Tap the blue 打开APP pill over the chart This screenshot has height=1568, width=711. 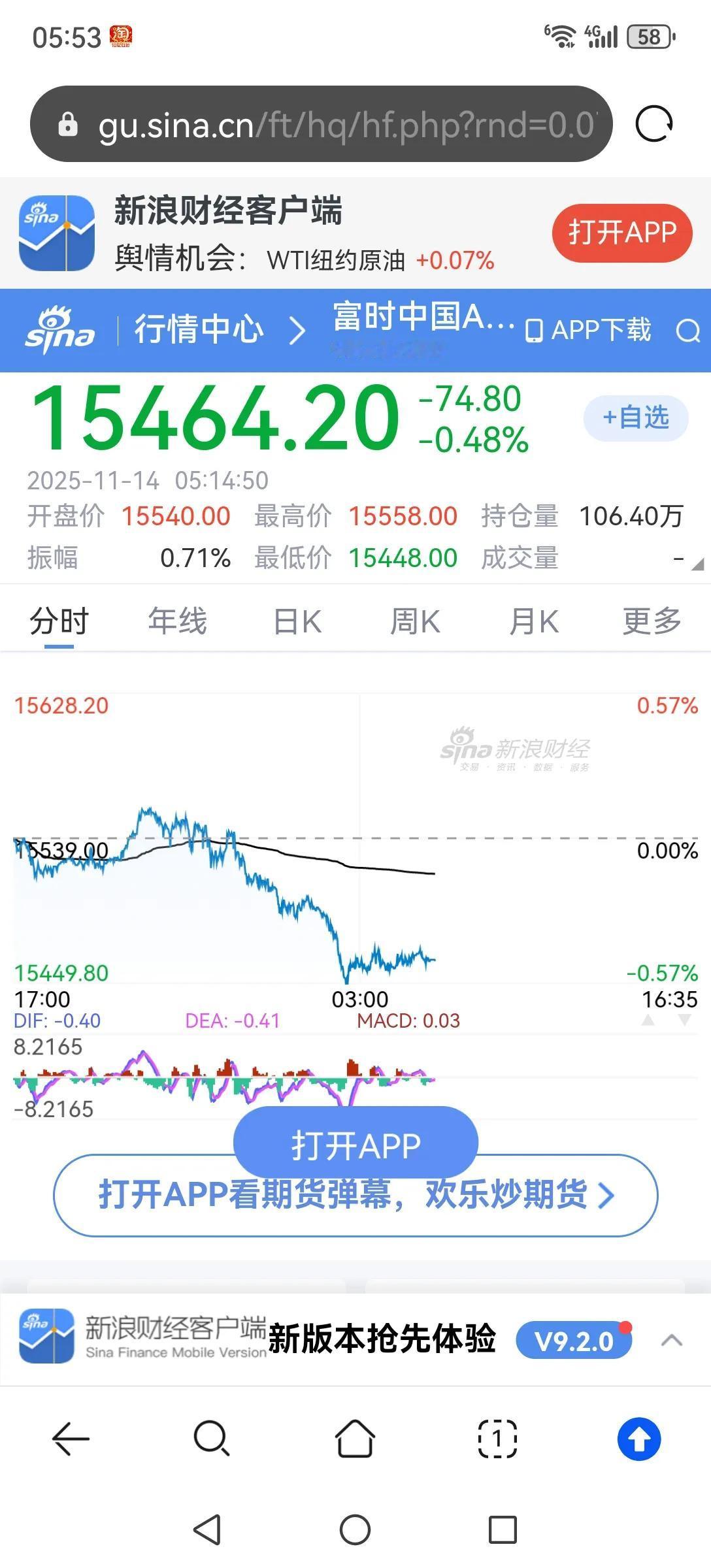356,1145
